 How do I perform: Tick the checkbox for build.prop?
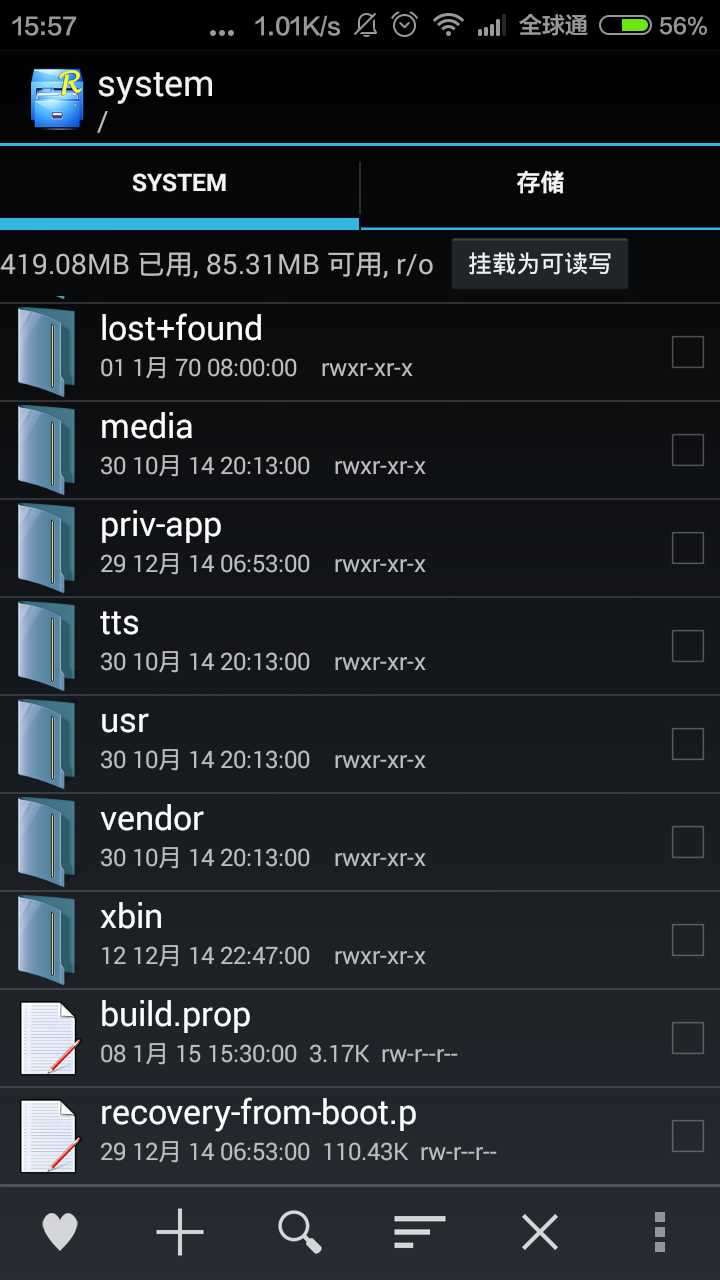(687, 1038)
